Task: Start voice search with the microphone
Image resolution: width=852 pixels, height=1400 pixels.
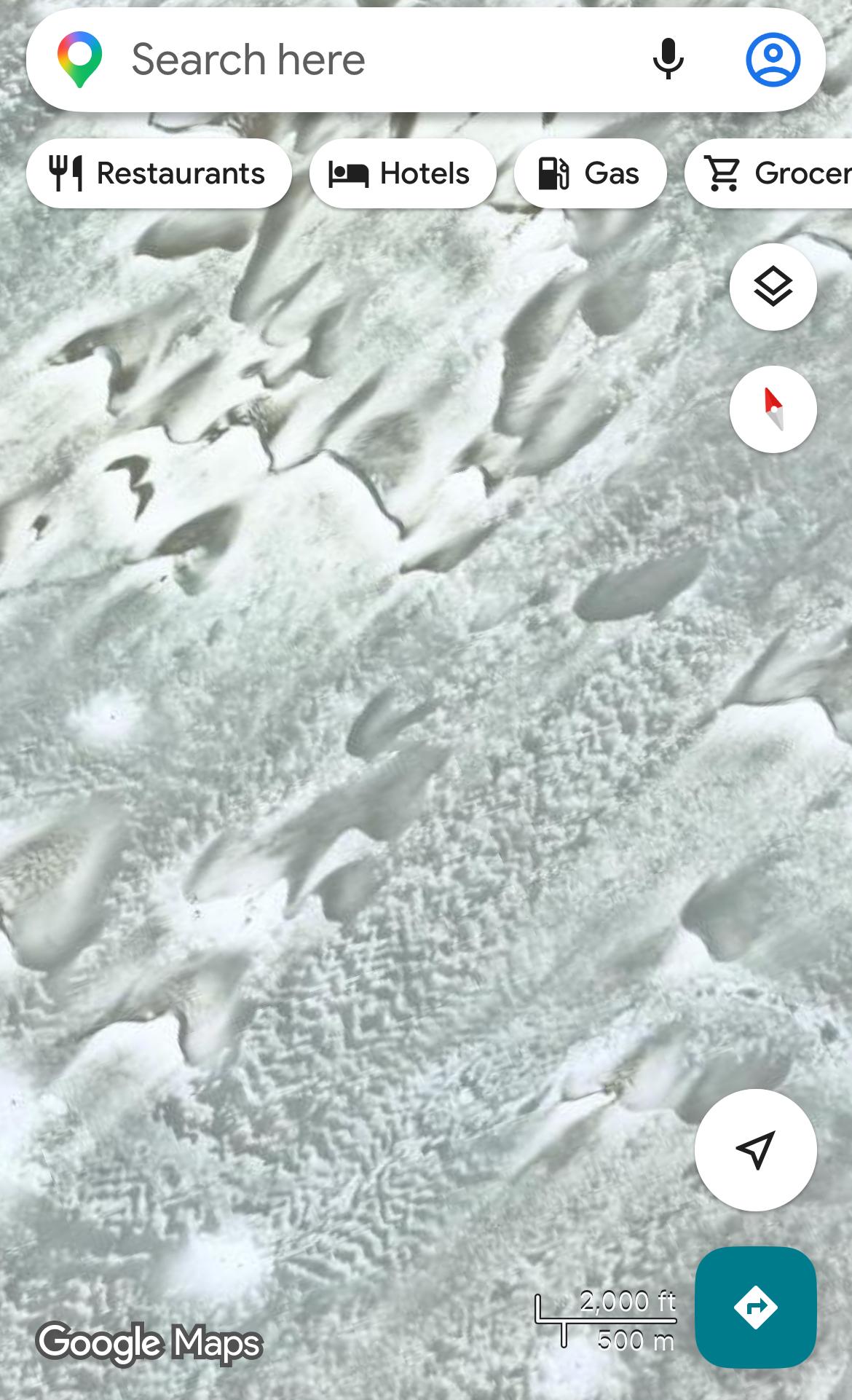Action: pos(668,60)
